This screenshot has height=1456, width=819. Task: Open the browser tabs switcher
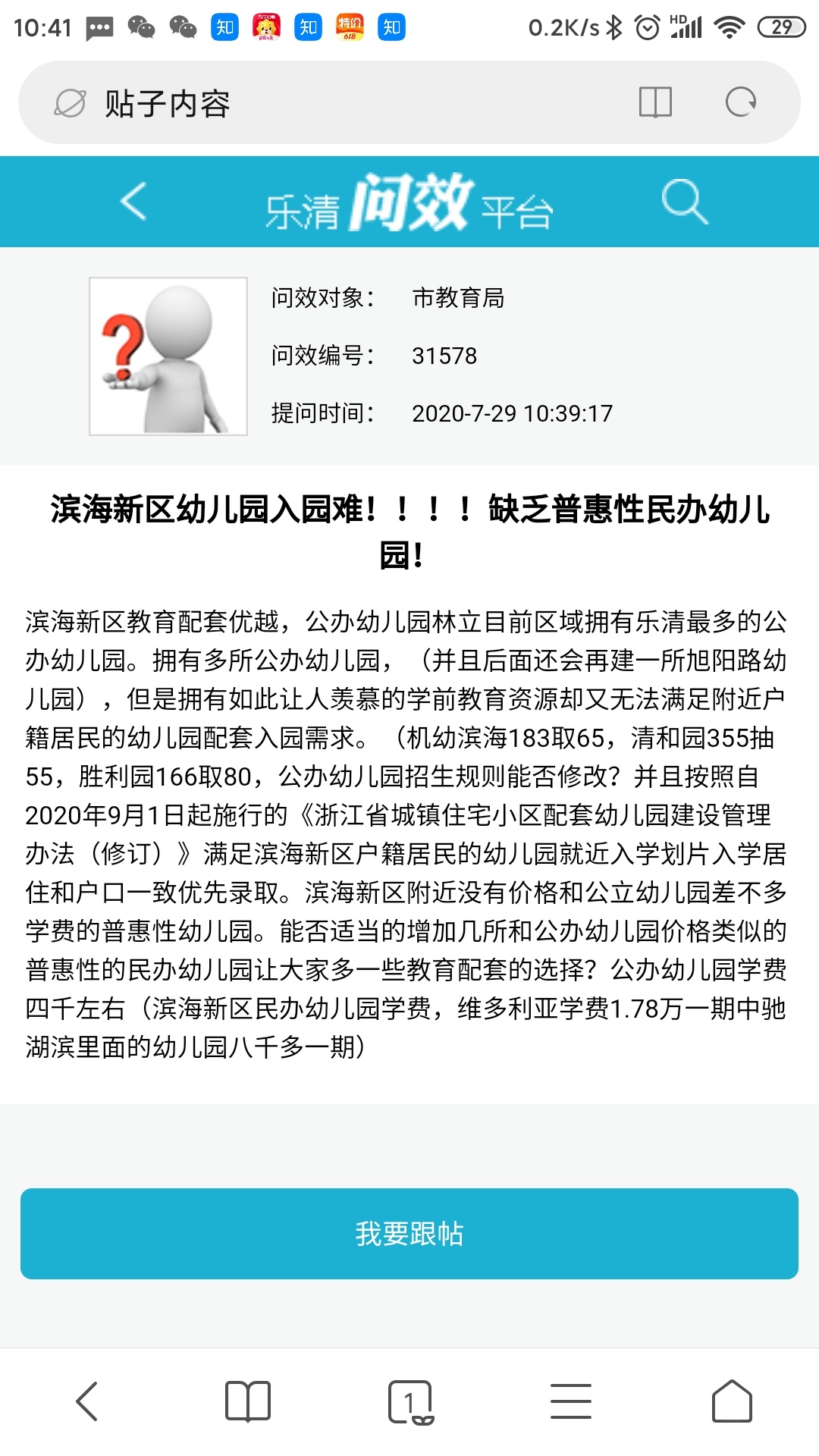[x=410, y=1401]
